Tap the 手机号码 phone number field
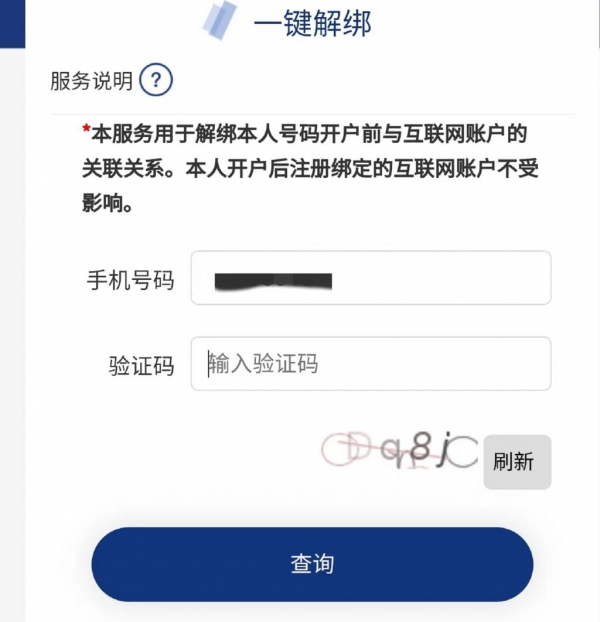 pos(371,278)
